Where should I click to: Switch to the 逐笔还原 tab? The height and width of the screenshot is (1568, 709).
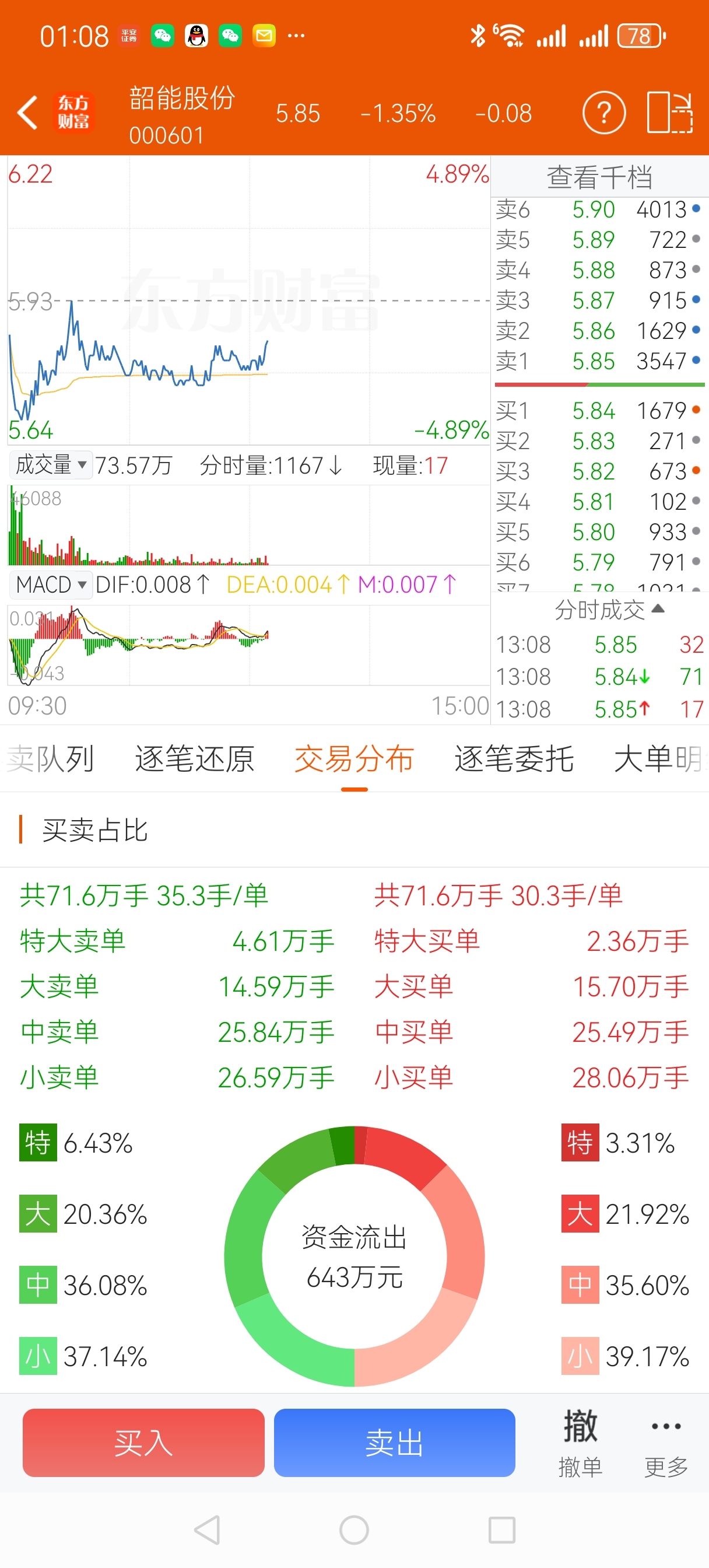pyautogui.click(x=195, y=759)
